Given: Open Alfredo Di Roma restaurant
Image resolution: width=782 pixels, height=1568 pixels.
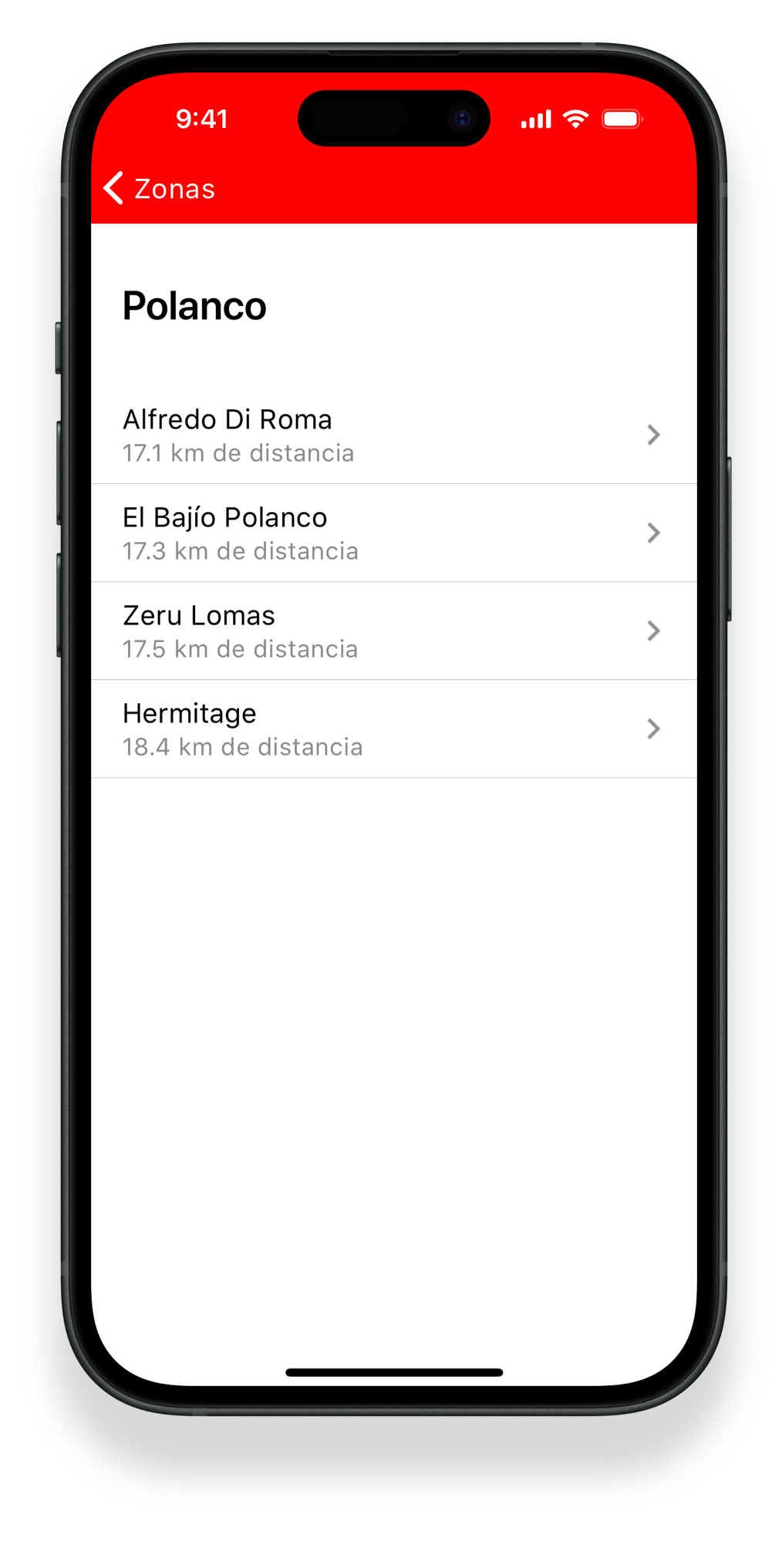Looking at the screenshot, I should click(393, 436).
